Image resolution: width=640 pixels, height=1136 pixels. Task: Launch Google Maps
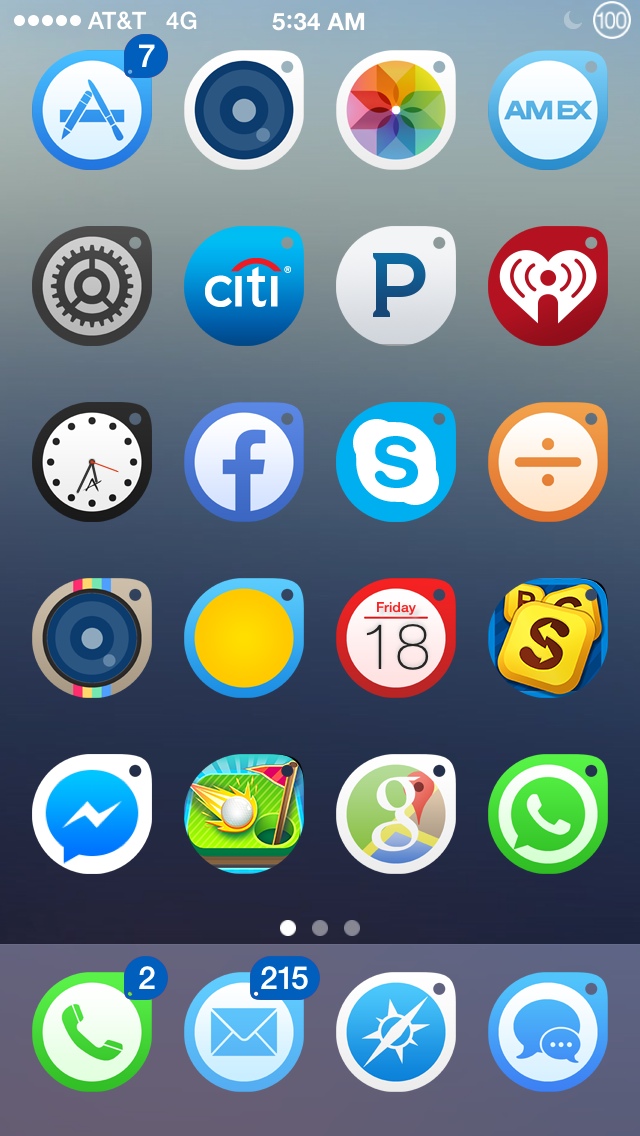pos(396,814)
